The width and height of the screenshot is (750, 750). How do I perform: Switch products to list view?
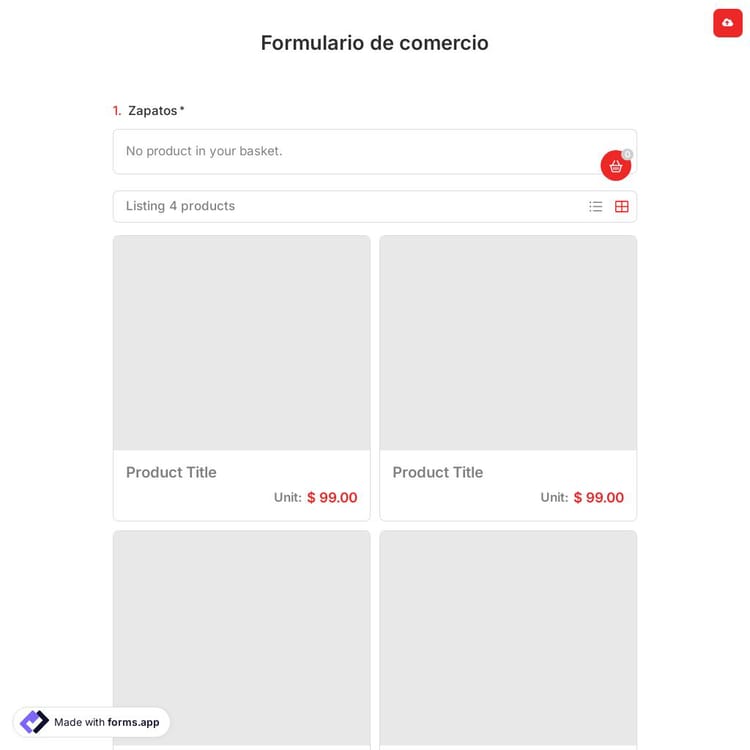coord(596,207)
